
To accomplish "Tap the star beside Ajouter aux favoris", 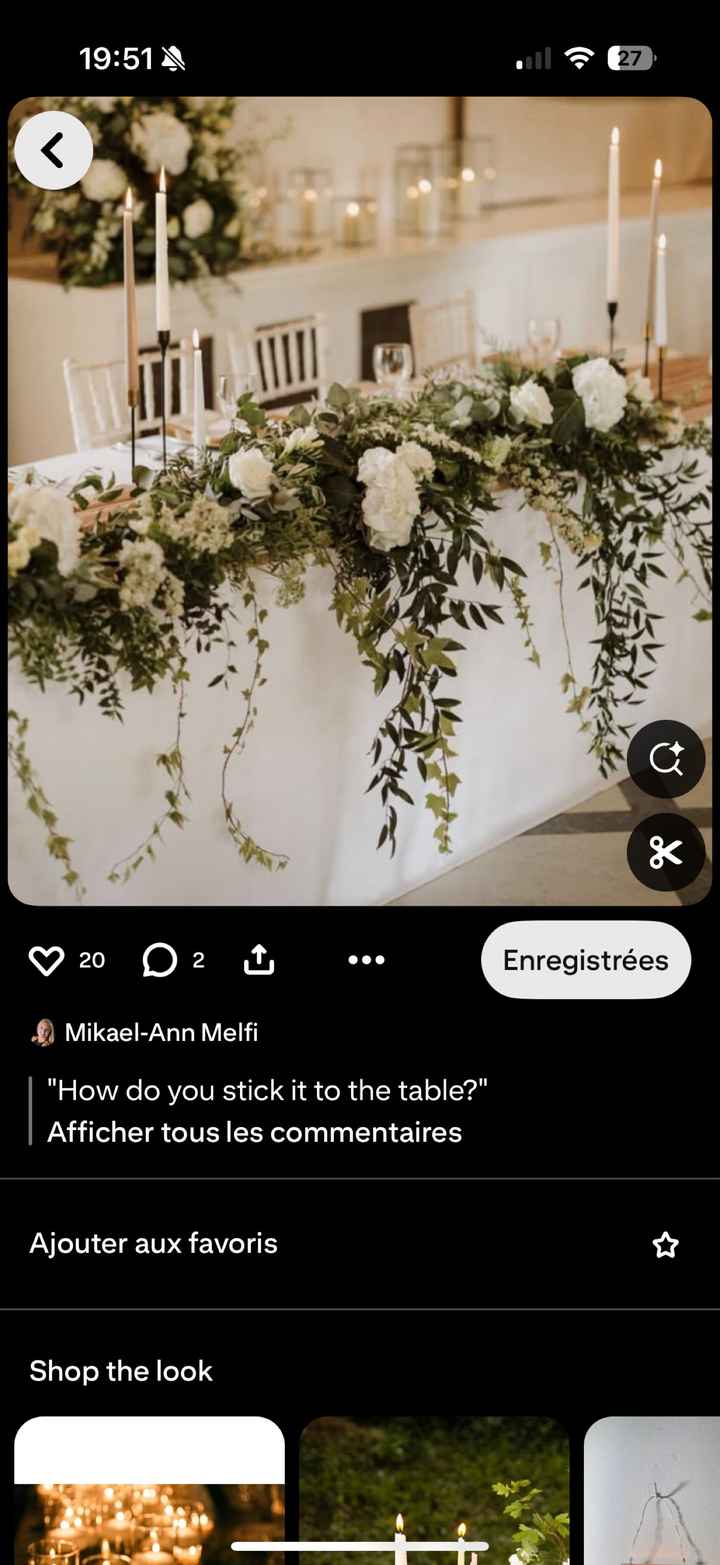I will (665, 1244).
